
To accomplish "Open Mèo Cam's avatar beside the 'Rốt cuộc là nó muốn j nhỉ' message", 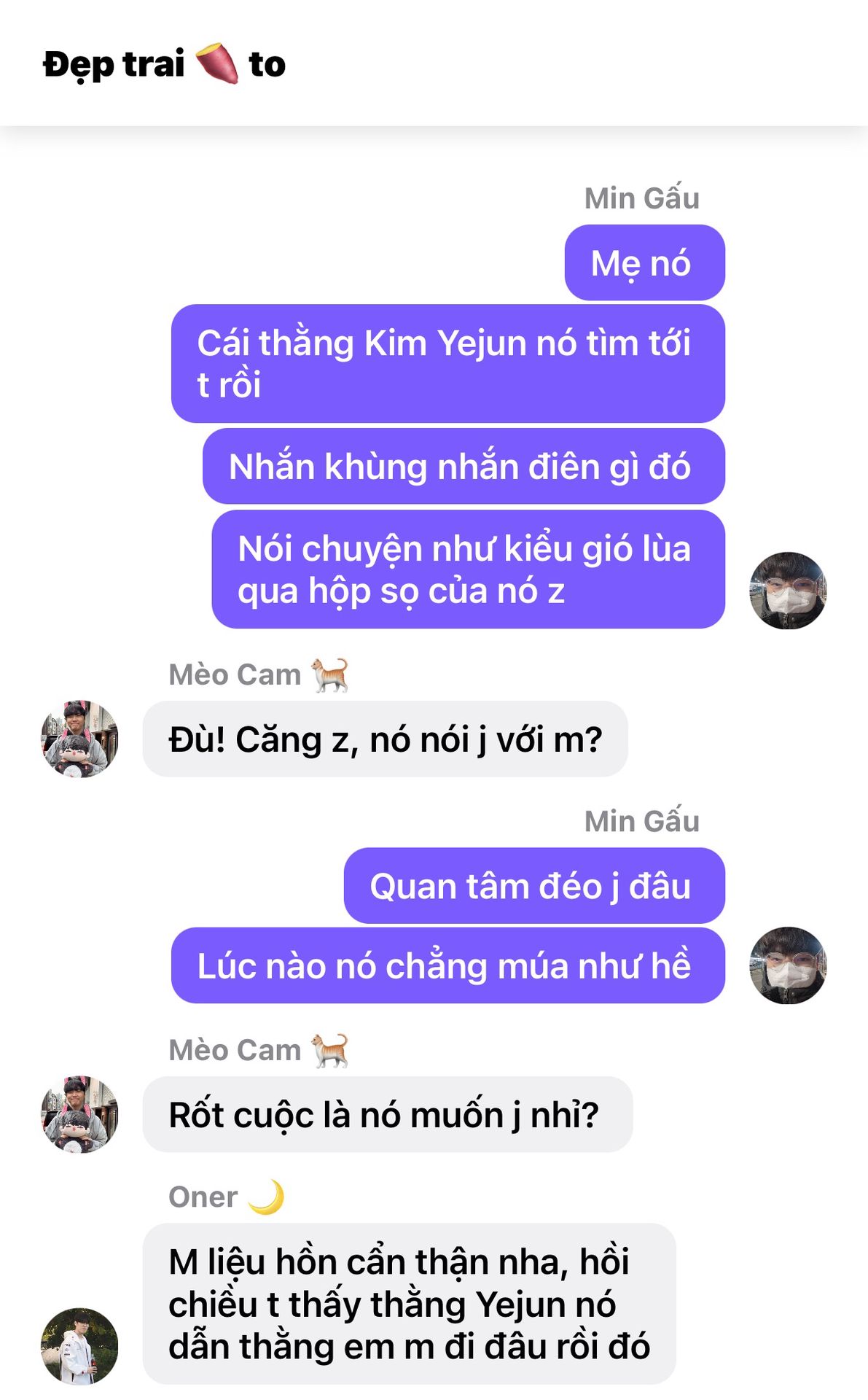I will point(79,1113).
